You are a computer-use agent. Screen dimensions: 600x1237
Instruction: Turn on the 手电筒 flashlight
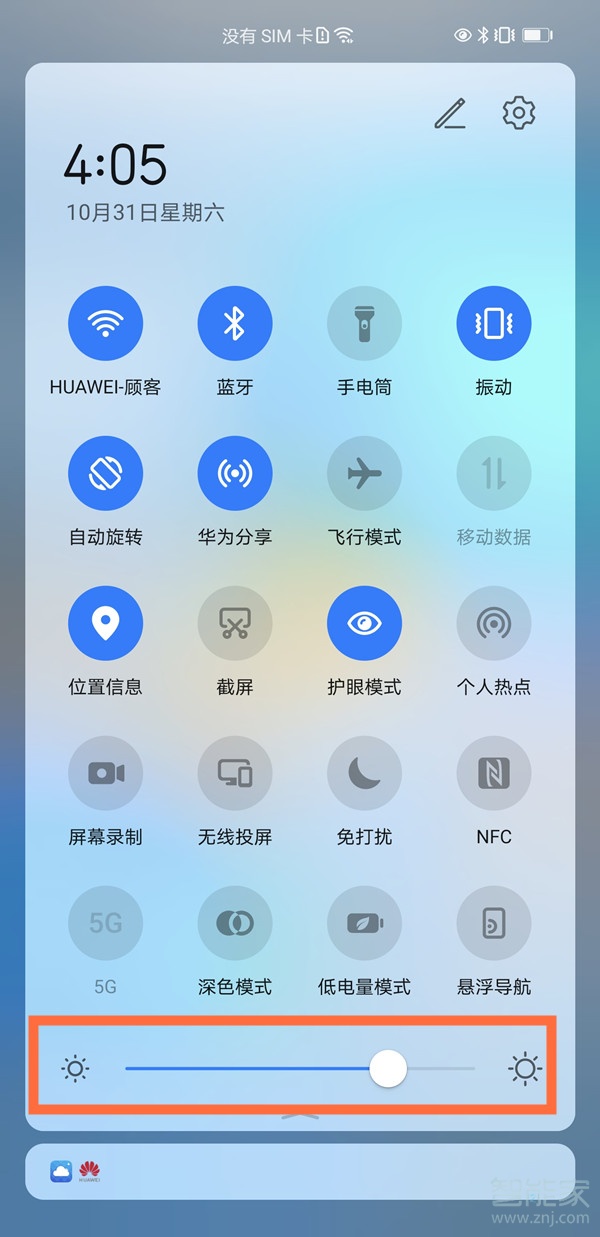(x=364, y=323)
